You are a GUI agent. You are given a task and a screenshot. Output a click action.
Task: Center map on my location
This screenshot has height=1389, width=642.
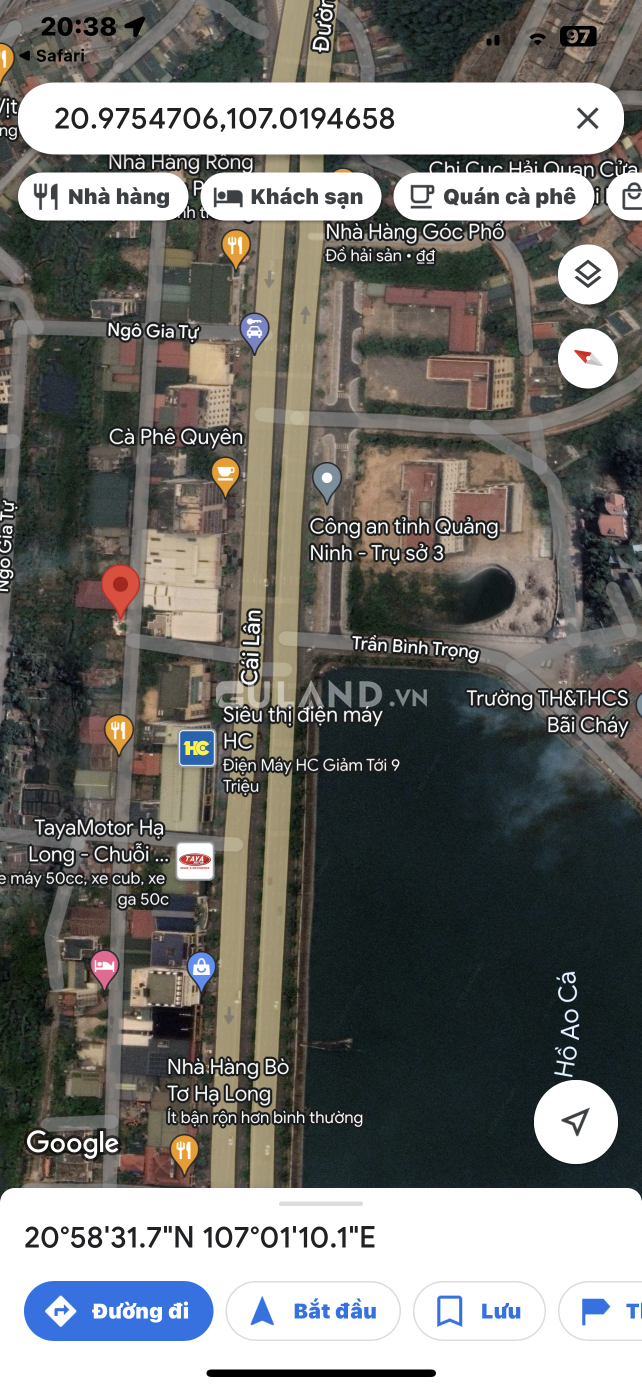[575, 1121]
